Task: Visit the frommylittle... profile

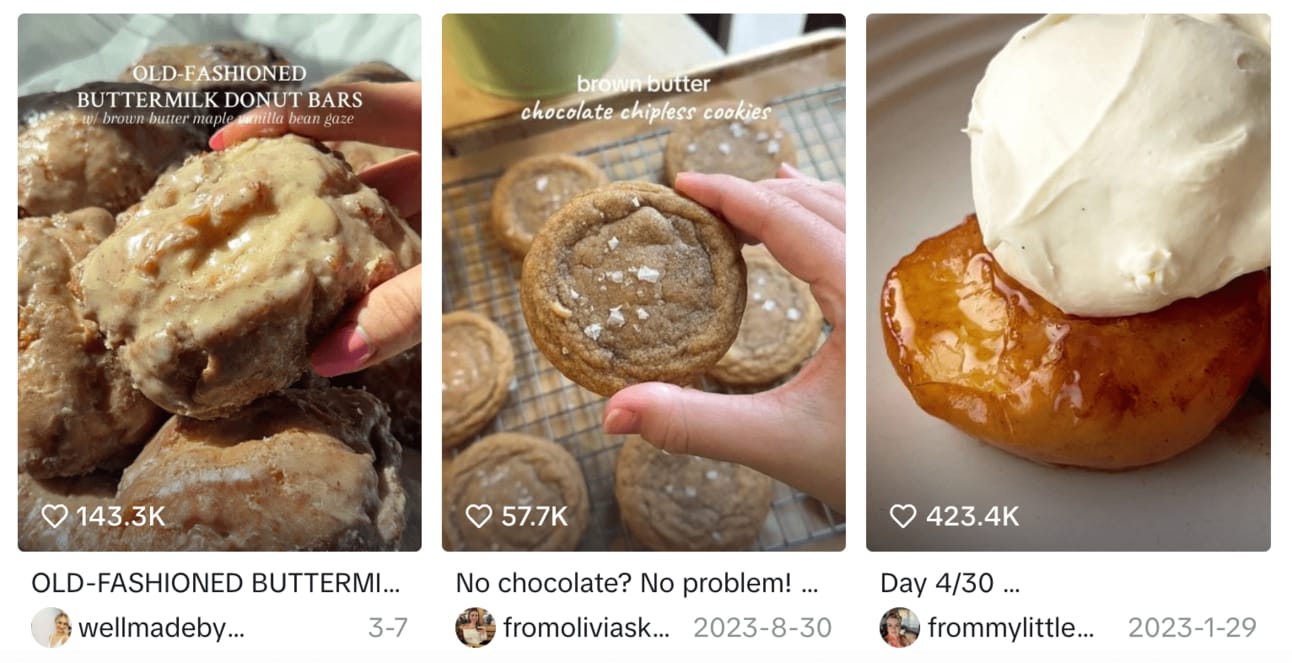Action: click(1010, 628)
